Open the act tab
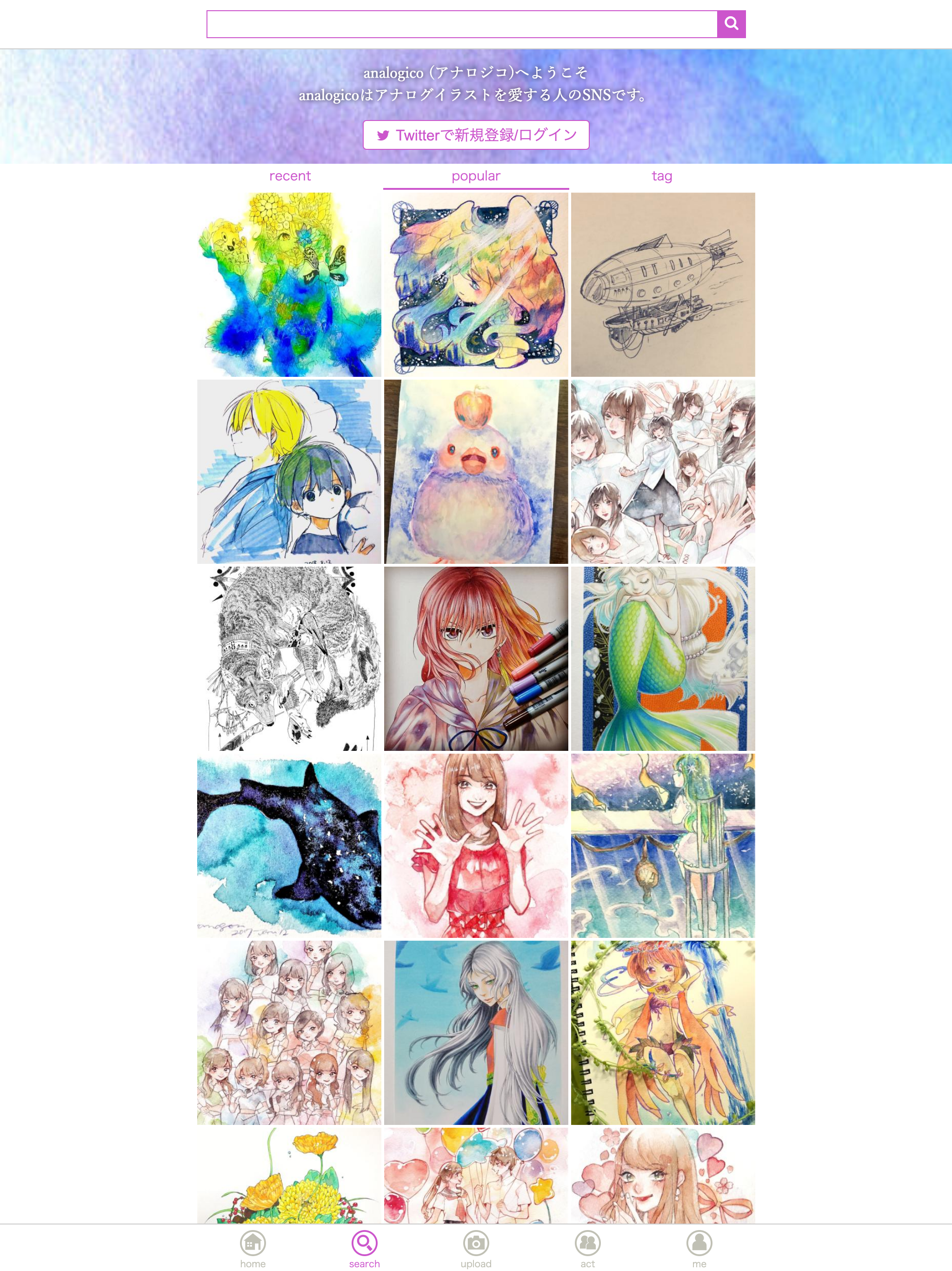The image size is (952, 1271). click(x=587, y=1248)
